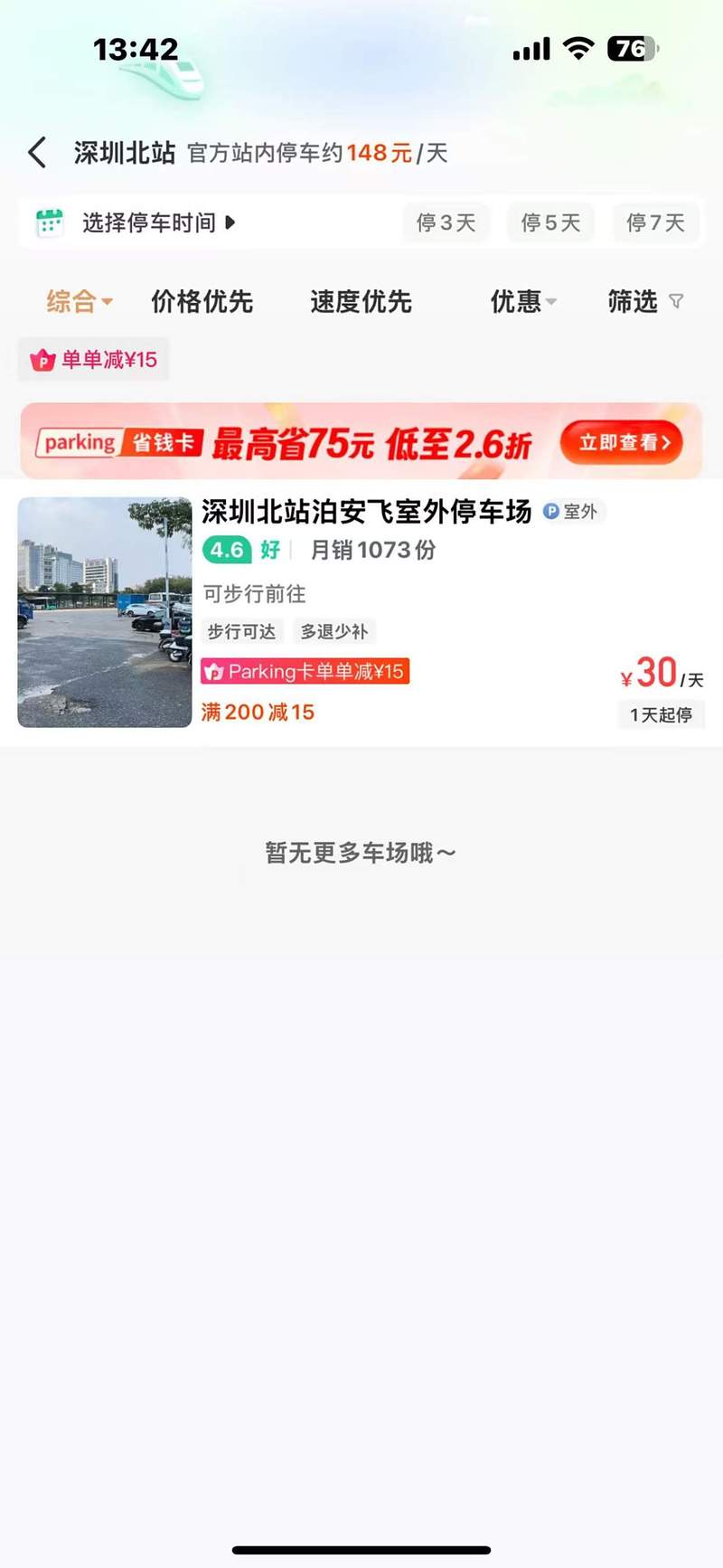Open 深圳北站泊安飞室外停车场 listing
Viewport: 723px width, 1568px height.
[x=361, y=511]
